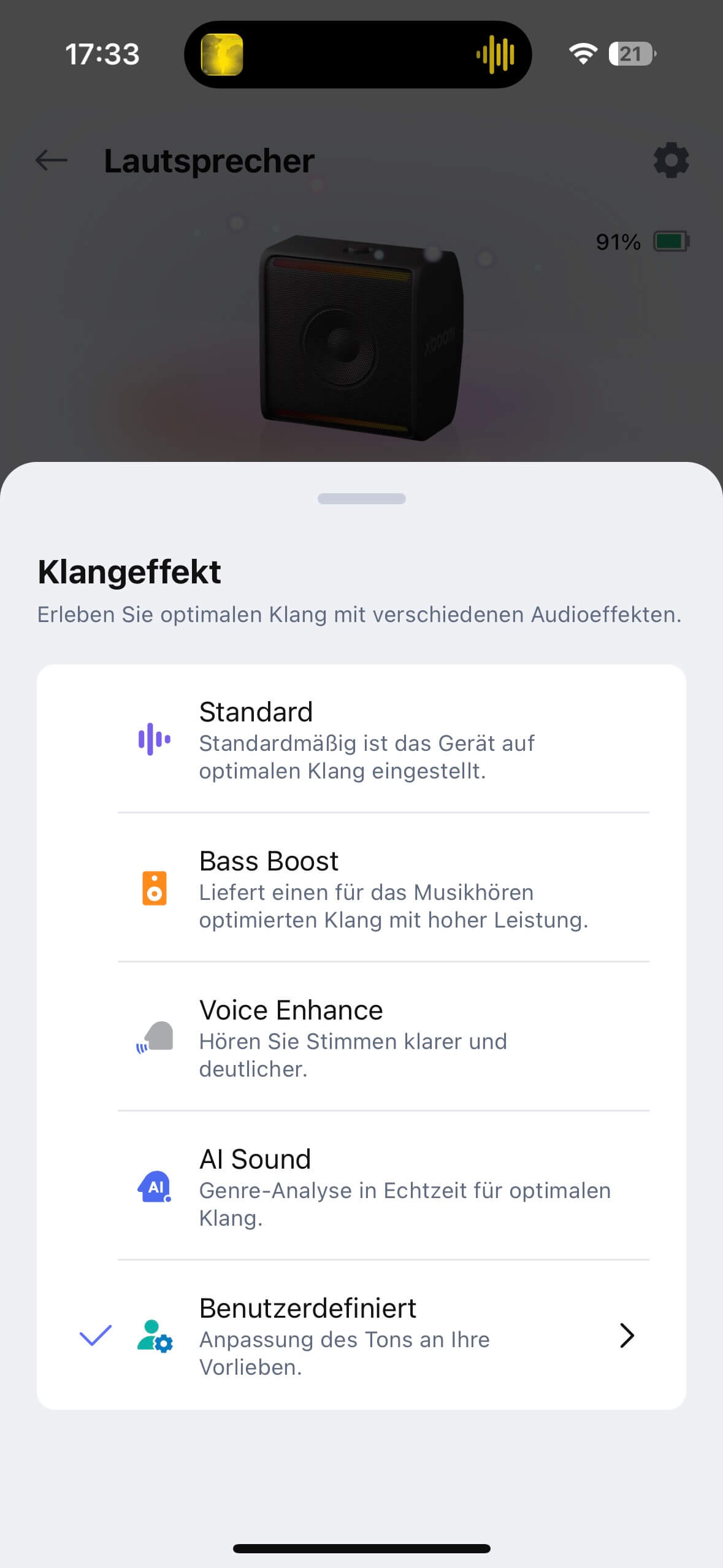
Task: Open the speaker settings gear
Action: pos(671,161)
